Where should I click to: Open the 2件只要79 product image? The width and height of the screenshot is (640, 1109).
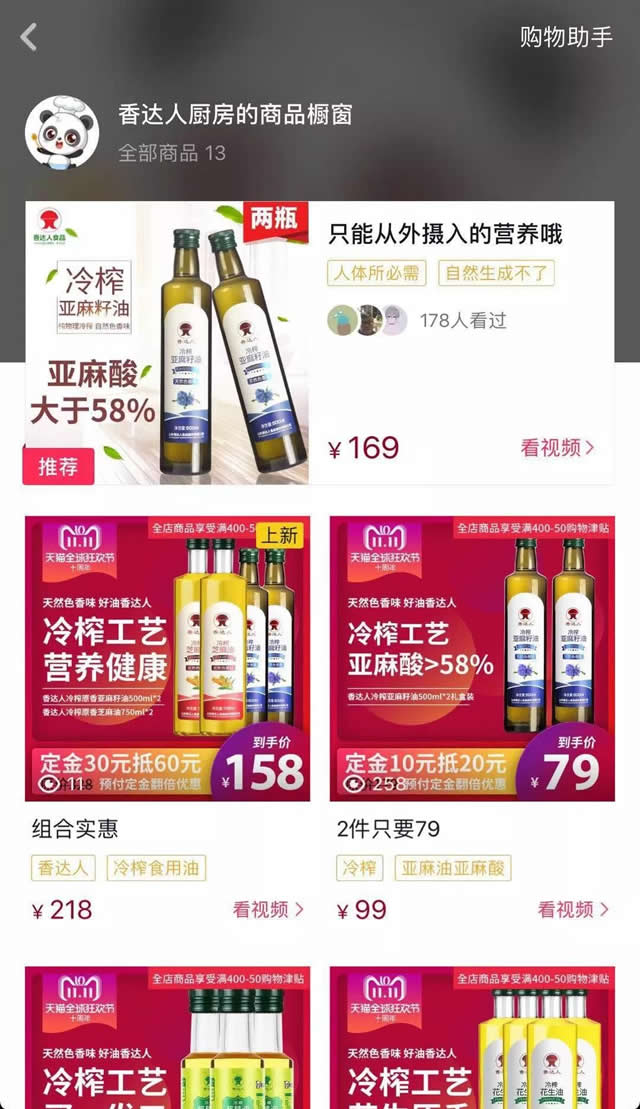click(x=472, y=658)
